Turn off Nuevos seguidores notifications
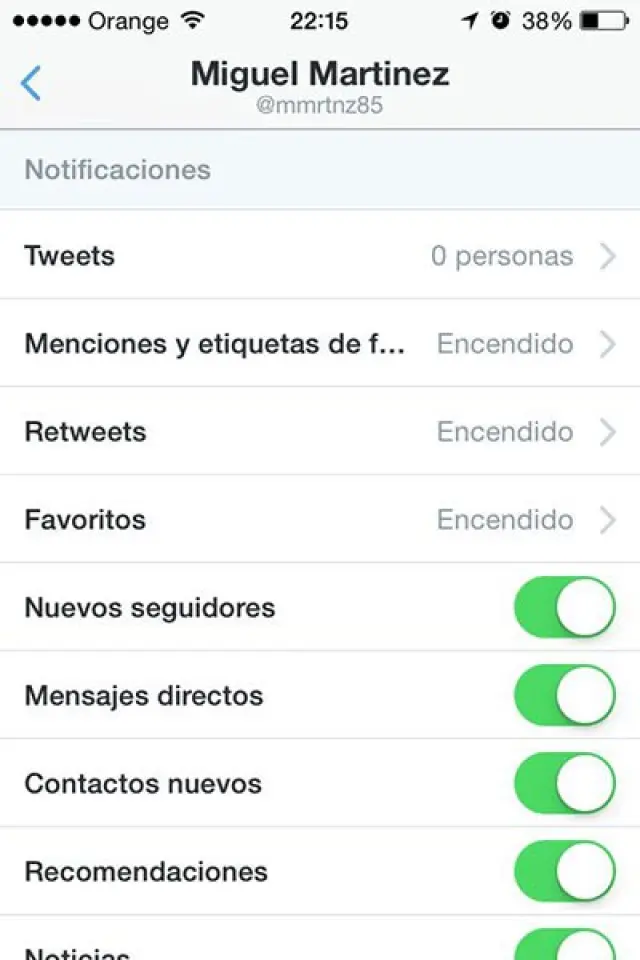Viewport: 640px width, 960px height. point(564,608)
